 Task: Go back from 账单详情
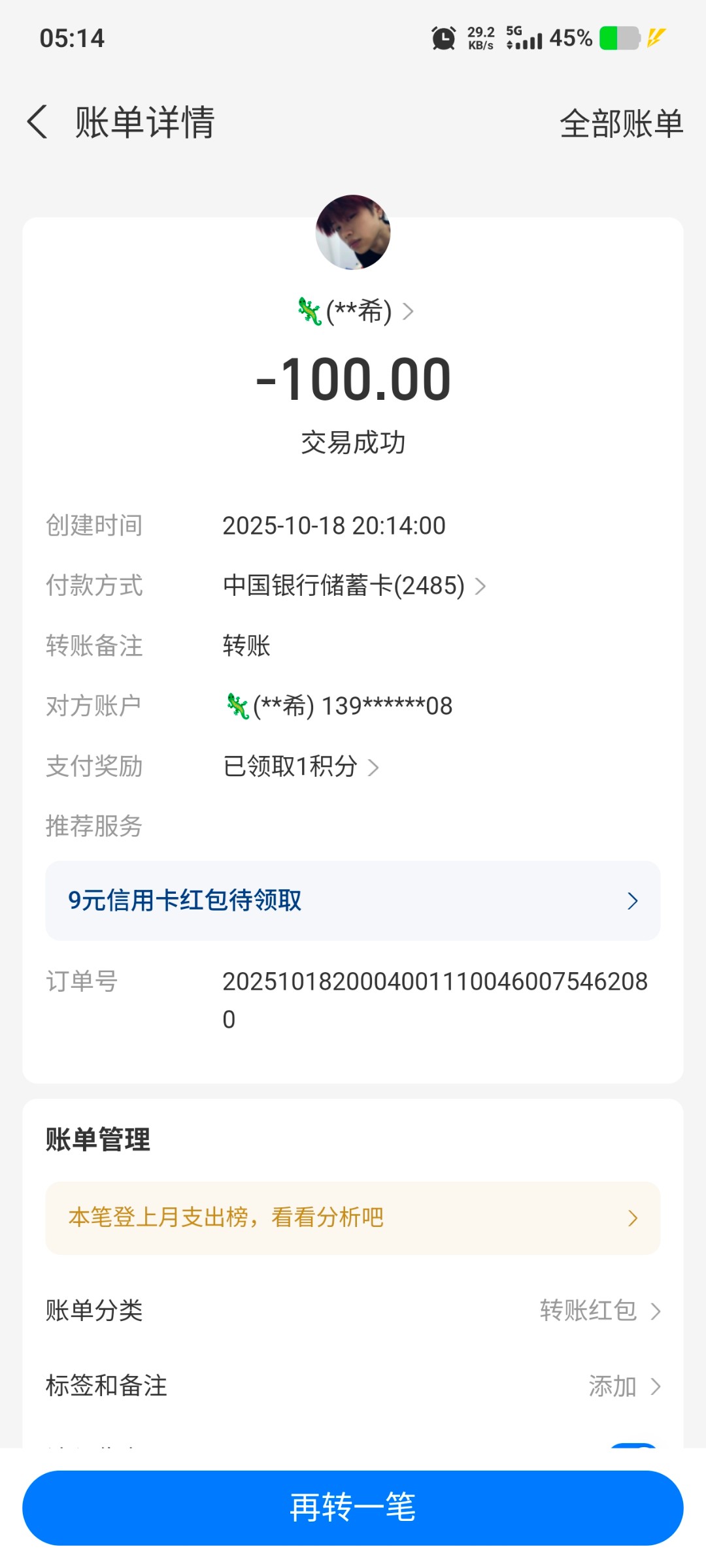[x=38, y=122]
